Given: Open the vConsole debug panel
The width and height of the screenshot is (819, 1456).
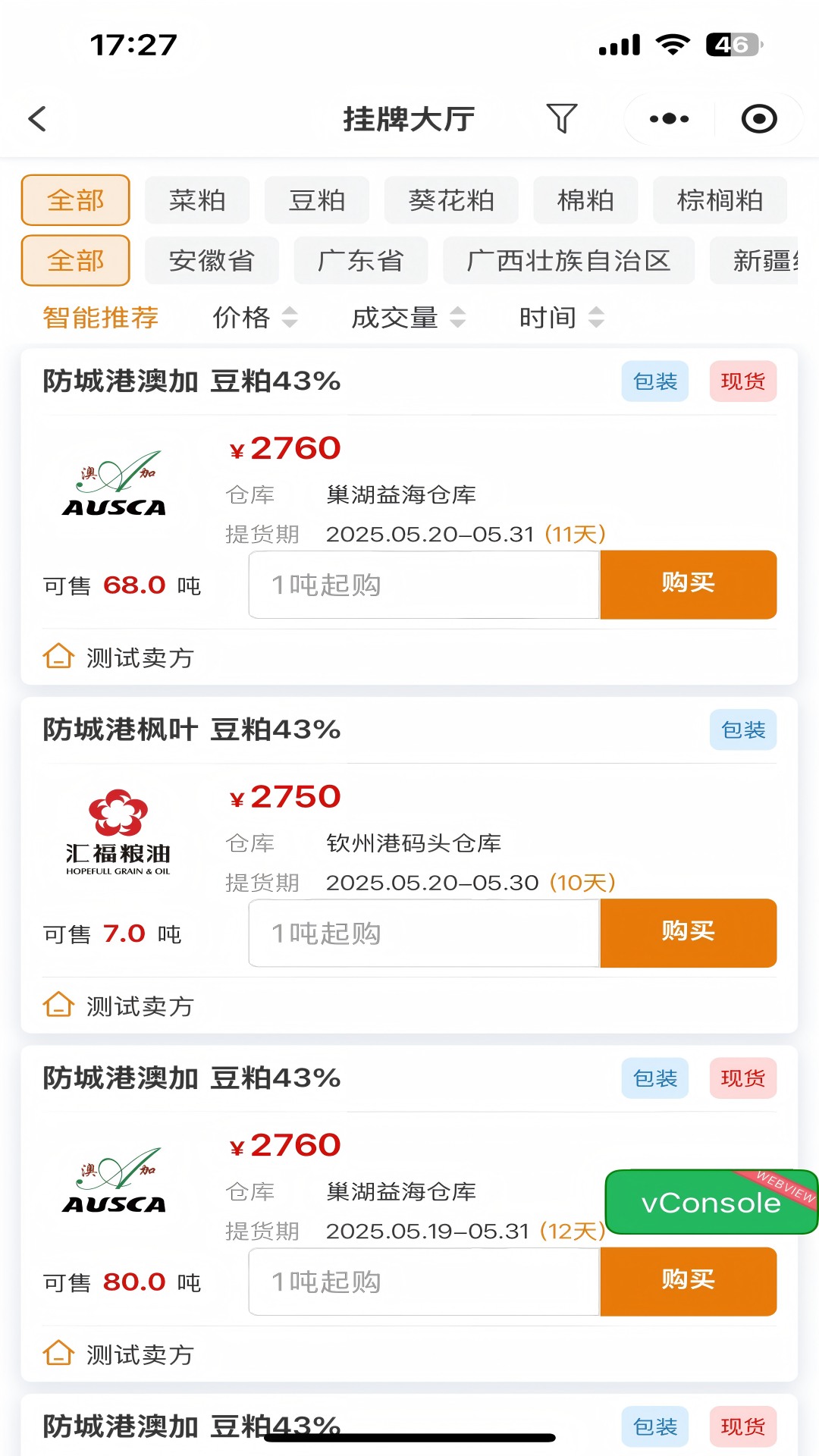Looking at the screenshot, I should (711, 1203).
